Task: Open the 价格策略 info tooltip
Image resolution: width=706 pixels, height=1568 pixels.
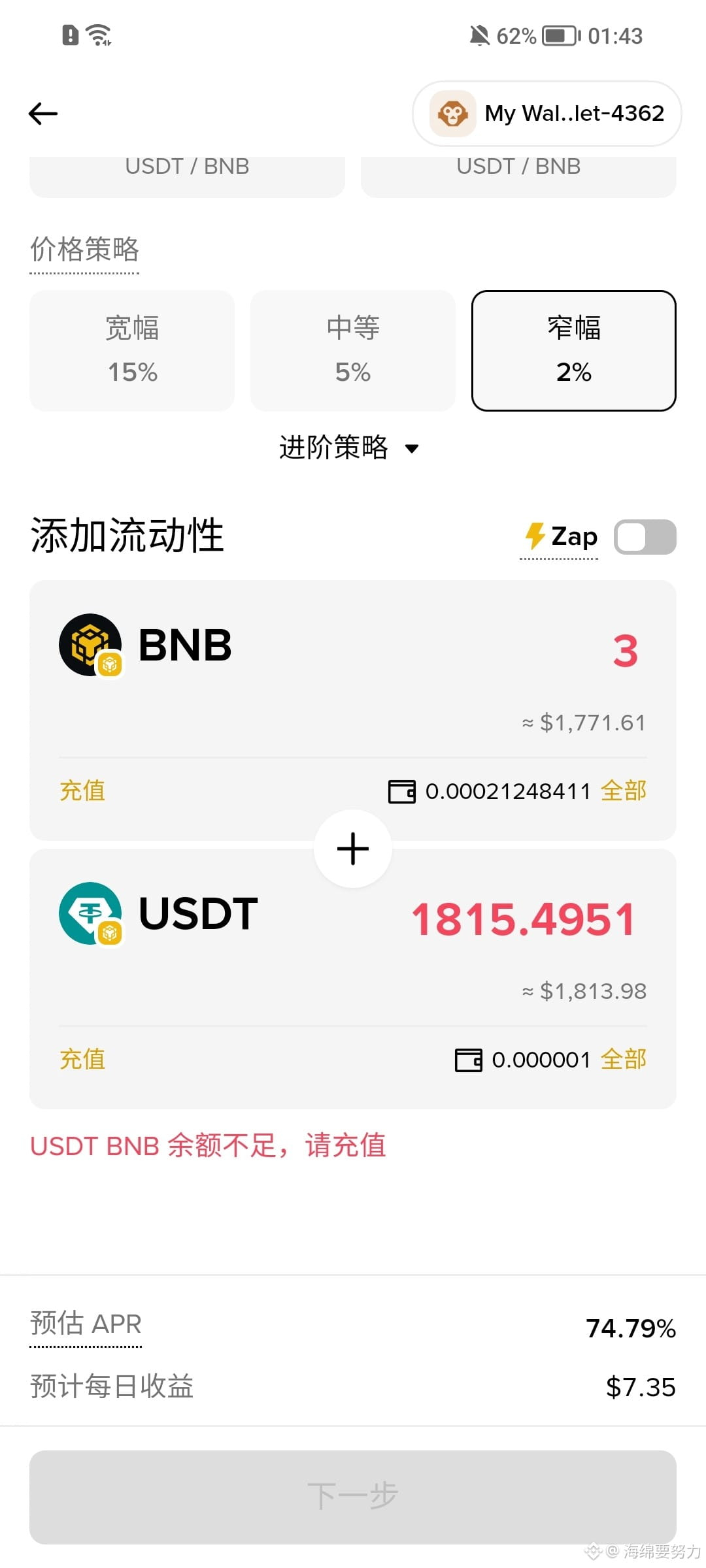Action: point(85,250)
